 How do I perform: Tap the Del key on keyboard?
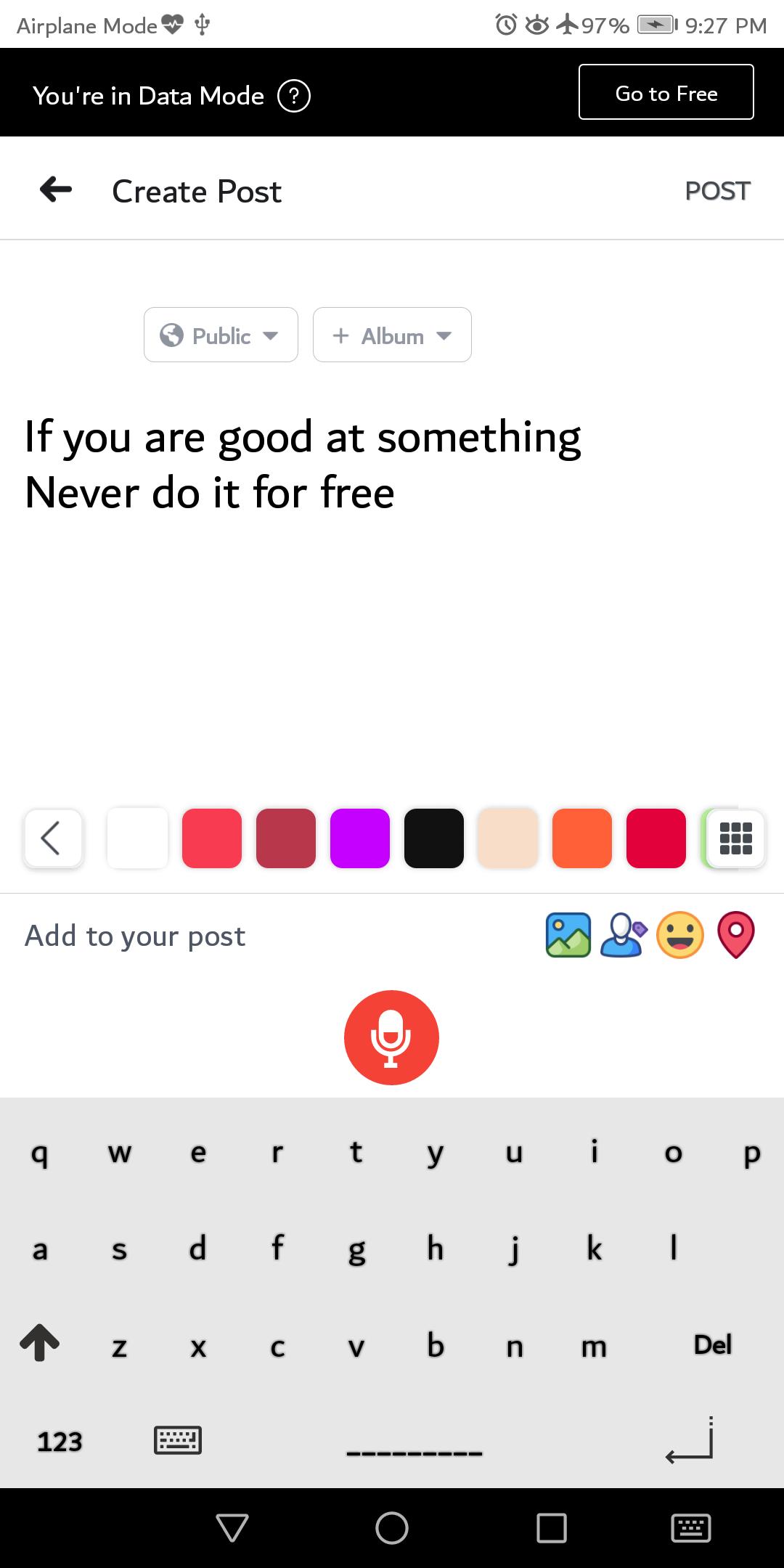(712, 1345)
